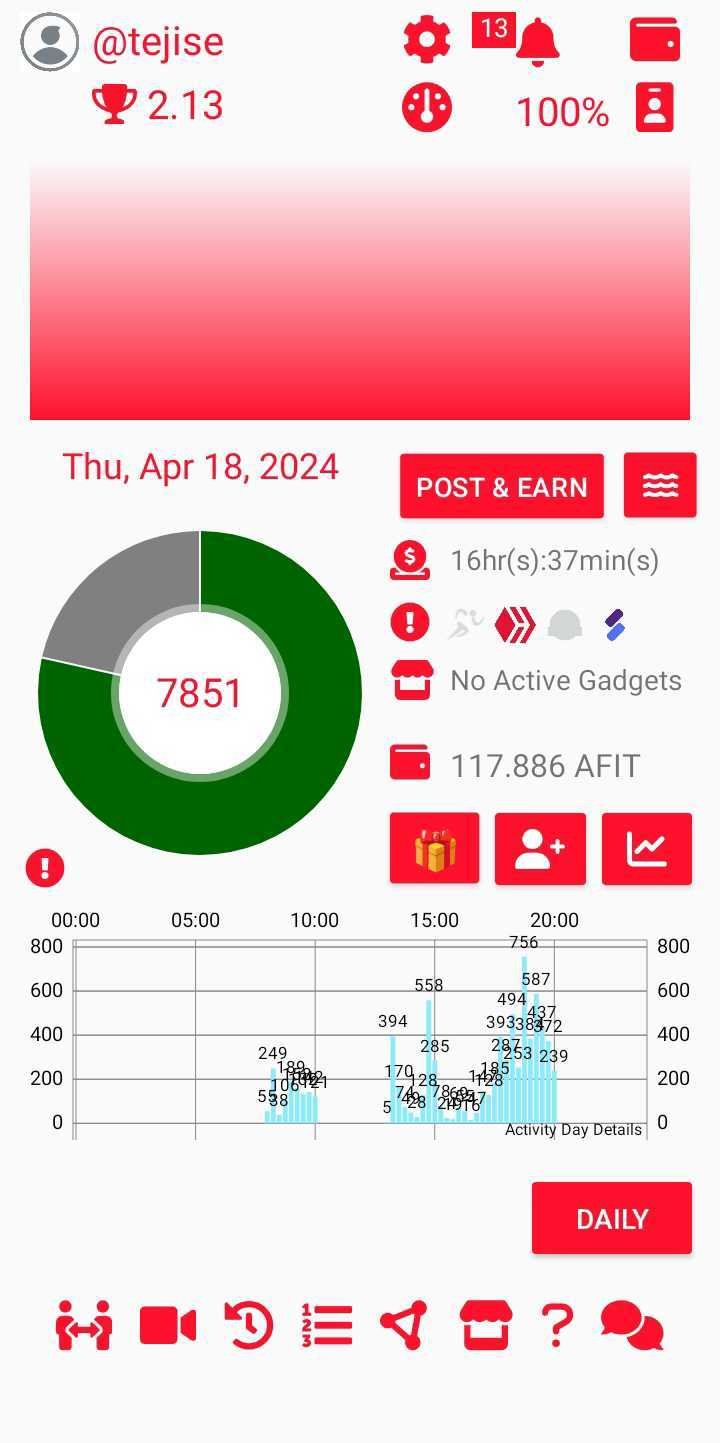Screen dimensions: 720x1443
Task: Open the gift box button
Action: [x=435, y=849]
